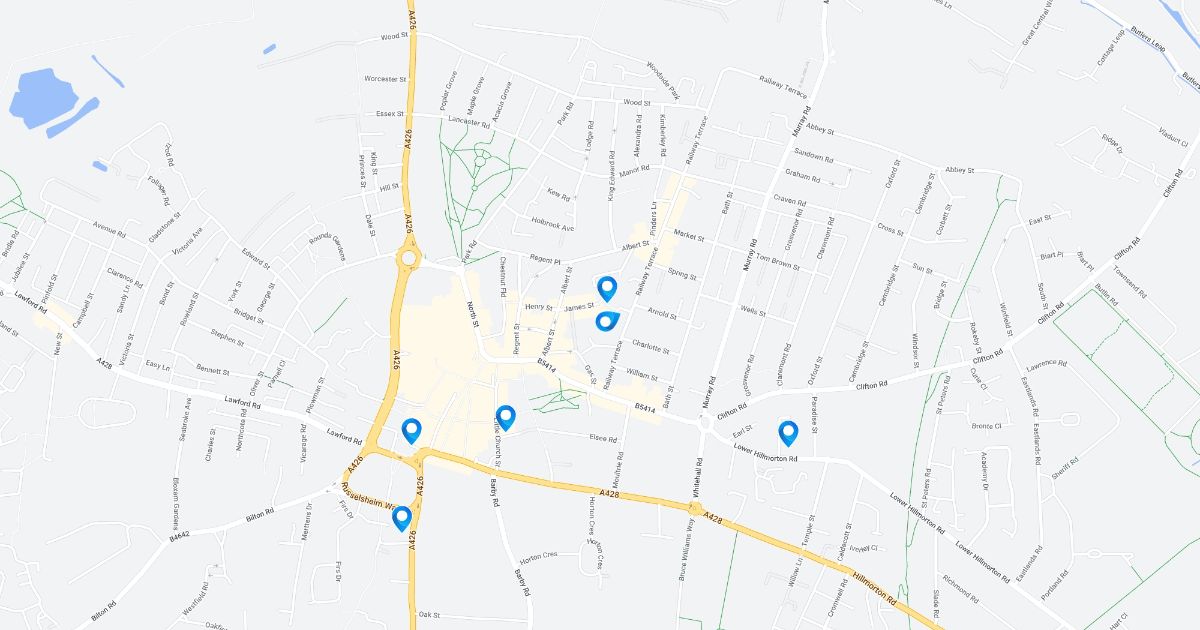Tap the pin just below Russelsheim Way
Viewport: 1200px width, 630px height.
(402, 517)
